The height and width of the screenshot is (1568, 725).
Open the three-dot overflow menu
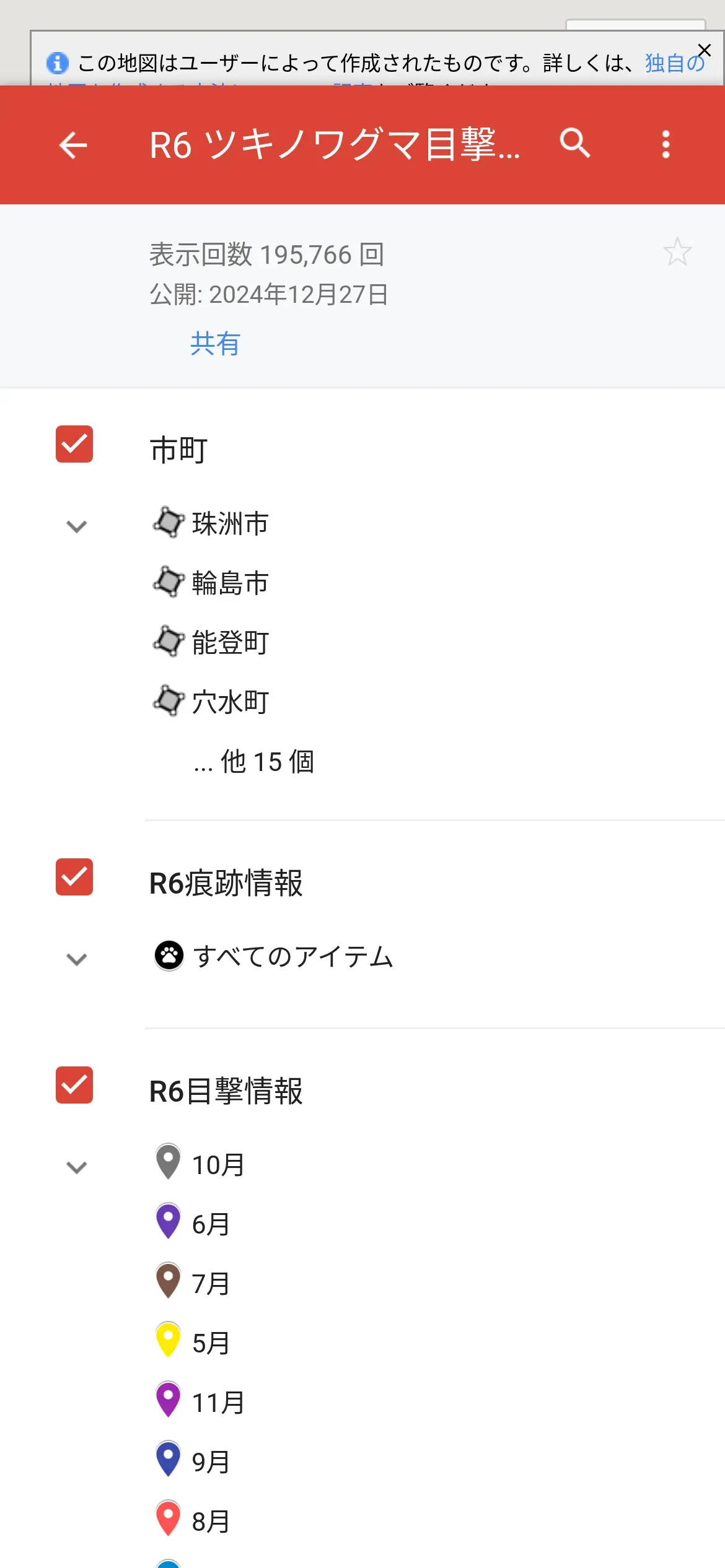pos(666,144)
